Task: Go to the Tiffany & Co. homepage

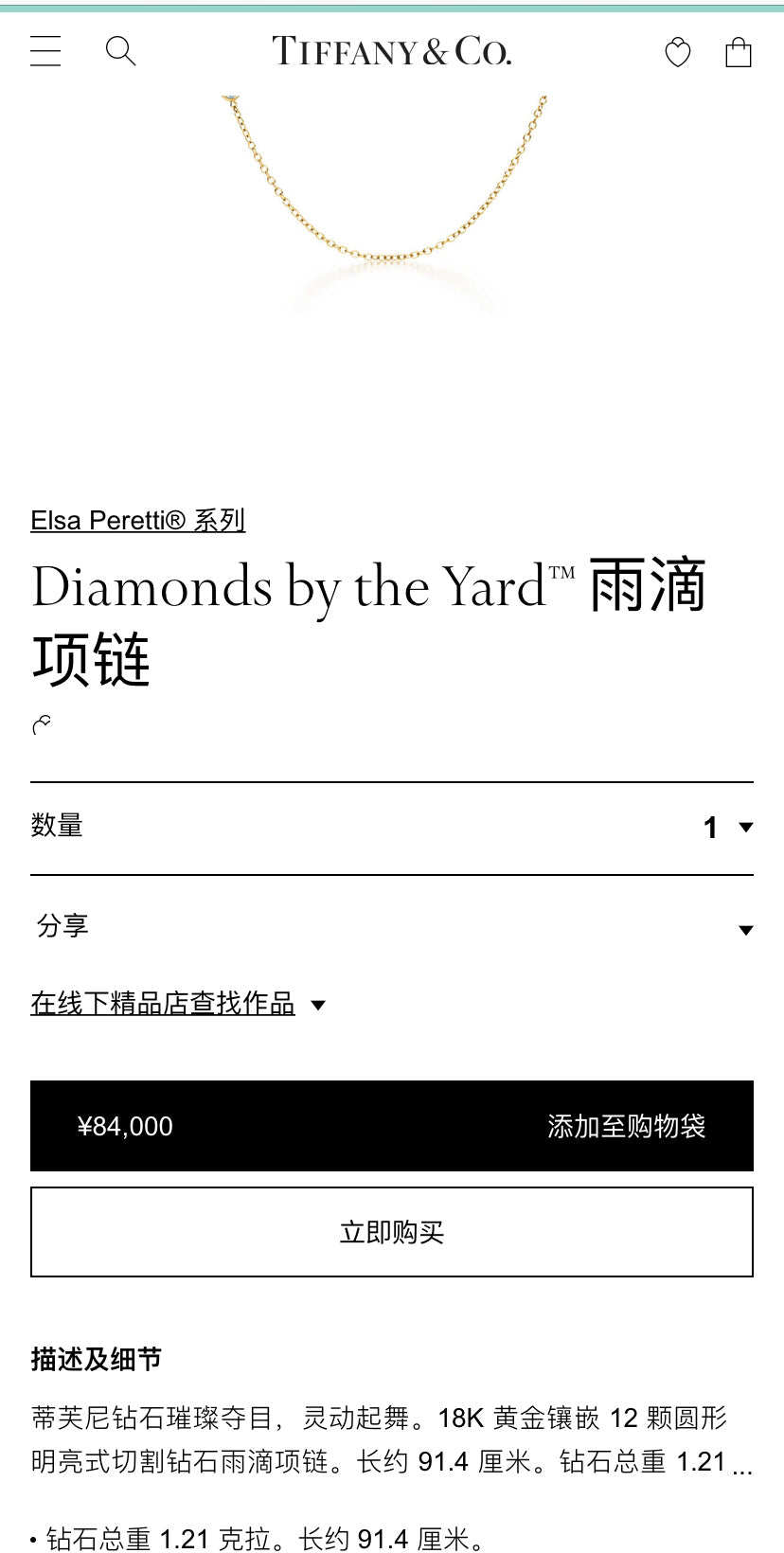Action: [392, 51]
